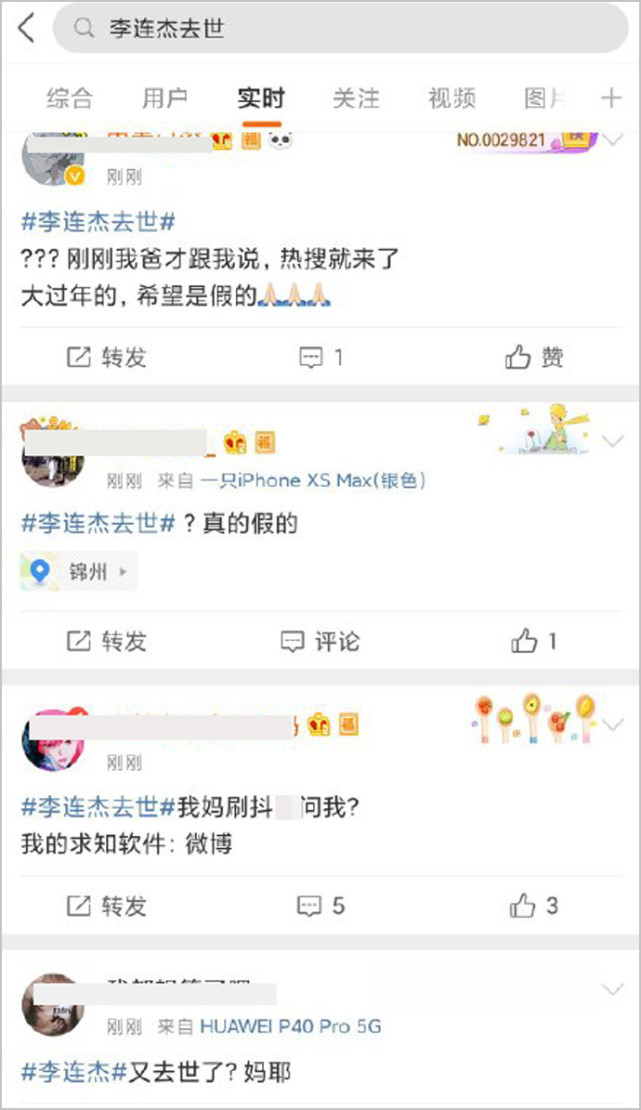This screenshot has width=641, height=1110.
Task: Like the post saying 希望是假的
Action: [x=535, y=357]
